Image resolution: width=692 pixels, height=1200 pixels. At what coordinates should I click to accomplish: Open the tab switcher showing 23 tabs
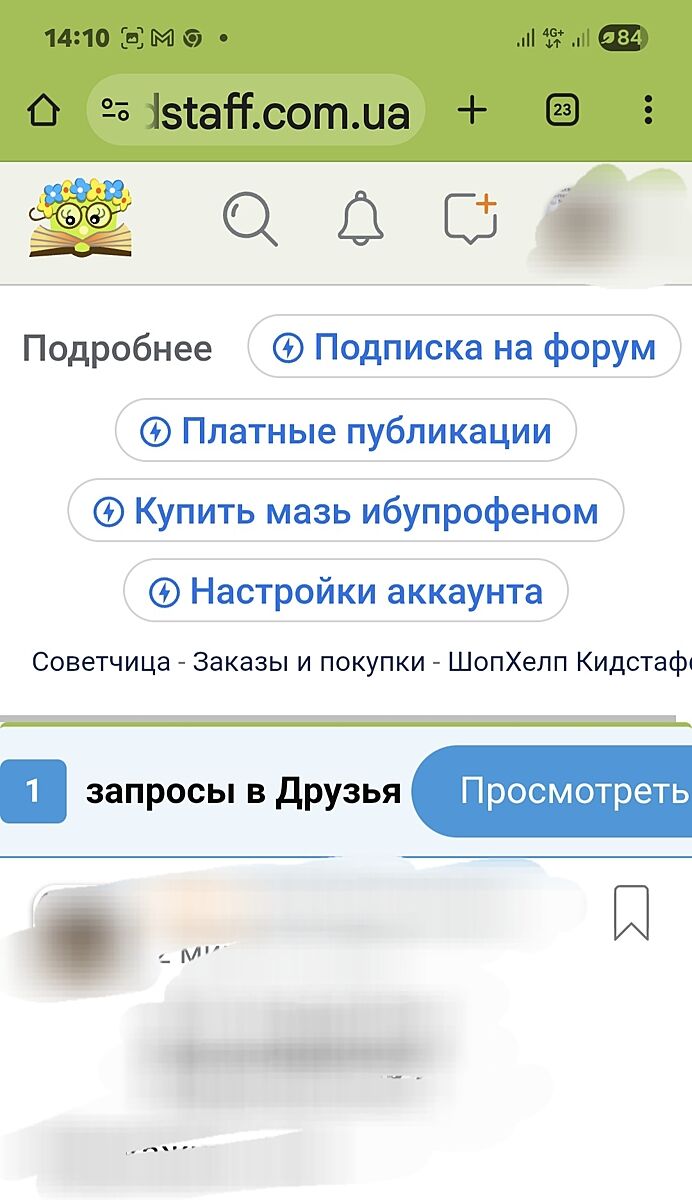[x=562, y=111]
